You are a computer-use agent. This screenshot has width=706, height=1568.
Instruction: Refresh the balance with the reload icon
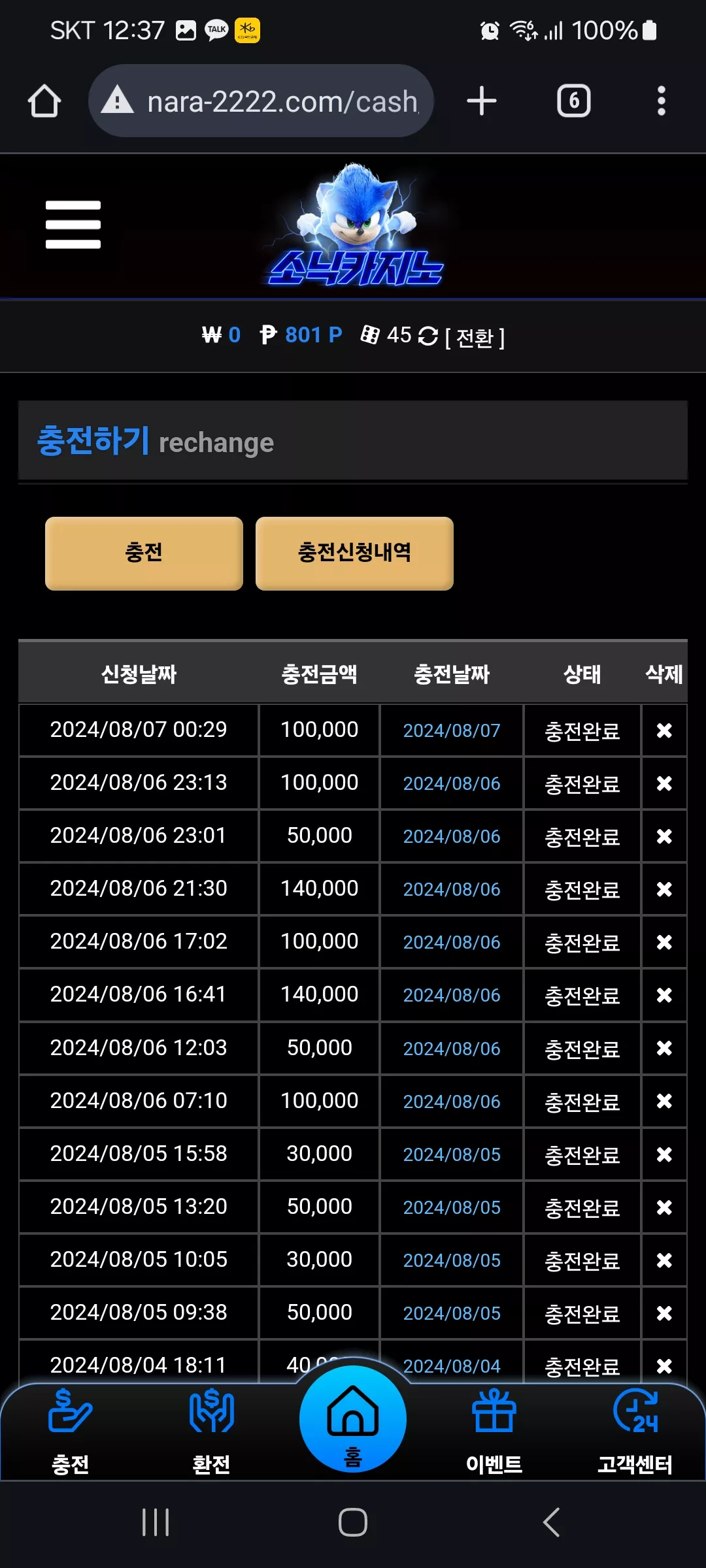coord(428,336)
